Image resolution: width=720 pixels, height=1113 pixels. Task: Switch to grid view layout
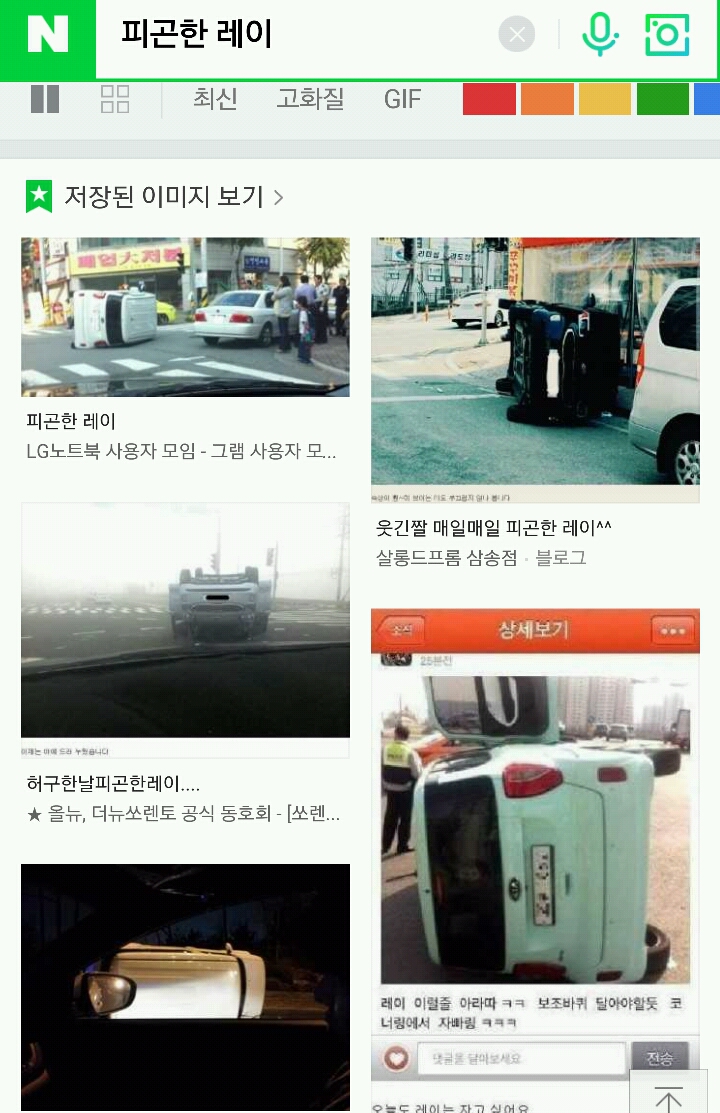pyautogui.click(x=115, y=99)
